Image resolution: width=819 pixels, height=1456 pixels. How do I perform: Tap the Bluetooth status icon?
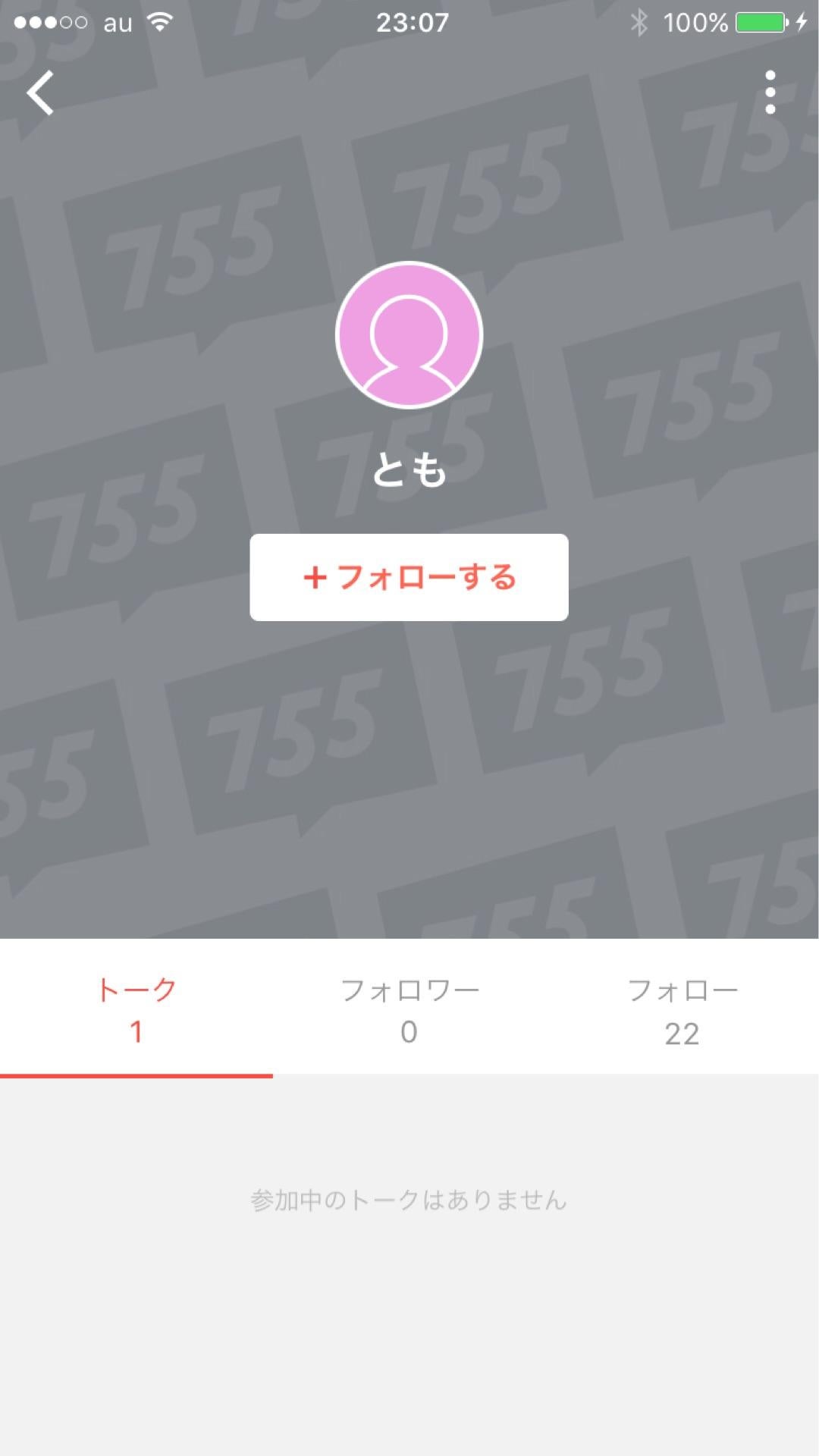[639, 23]
